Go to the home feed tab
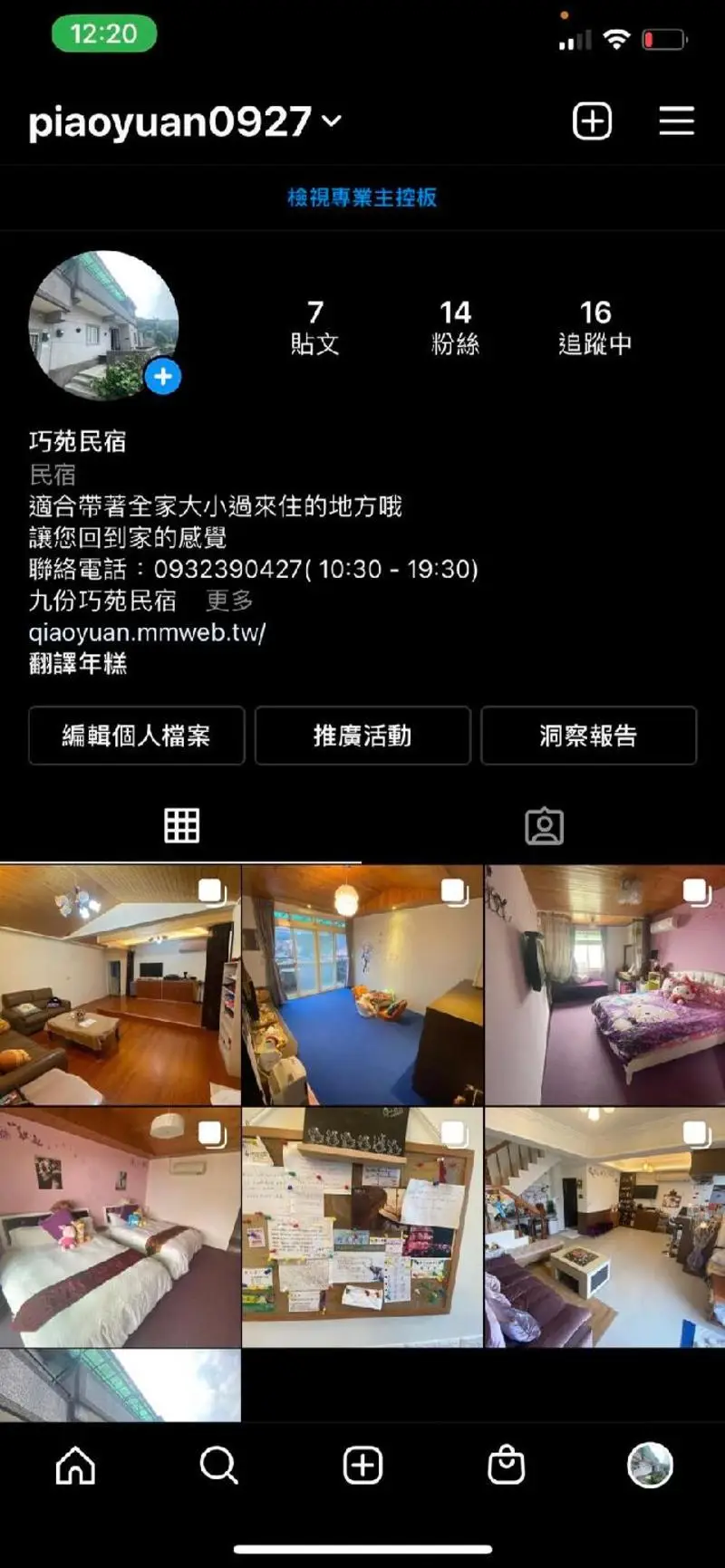This screenshot has height=1568, width=725. 75,1465
